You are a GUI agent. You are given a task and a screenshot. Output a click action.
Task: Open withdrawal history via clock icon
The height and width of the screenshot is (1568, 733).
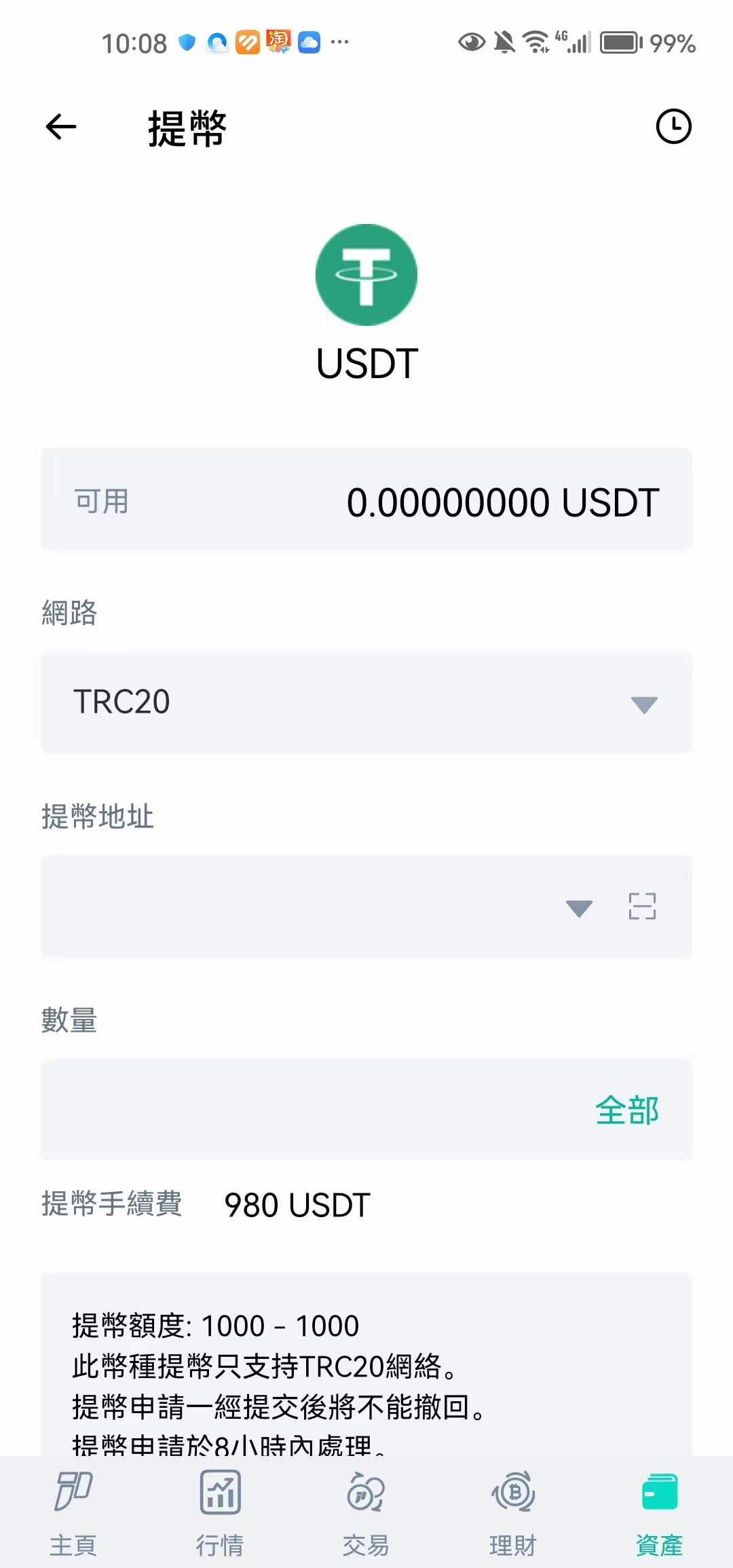tap(674, 126)
